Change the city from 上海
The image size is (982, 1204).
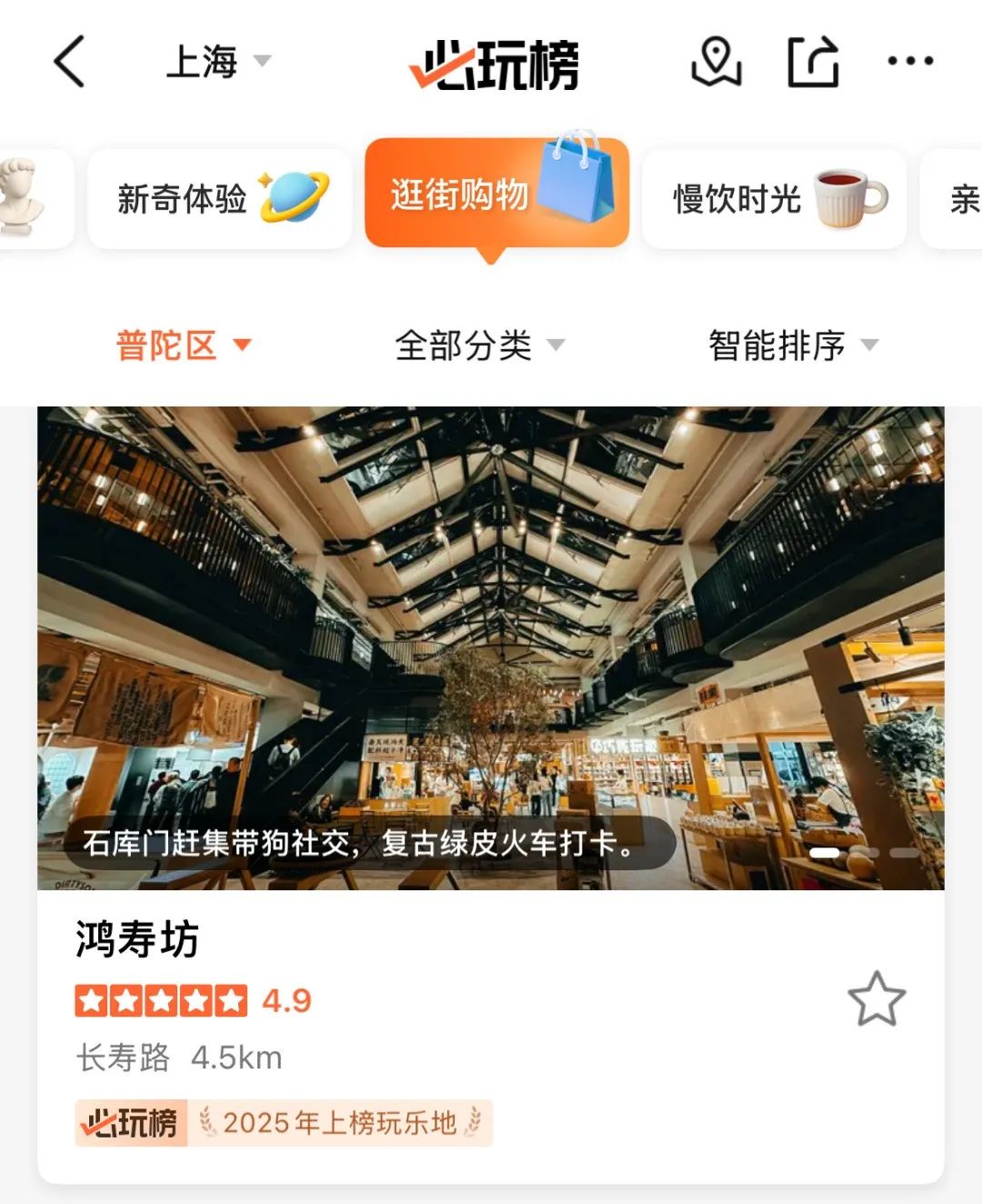[218, 62]
